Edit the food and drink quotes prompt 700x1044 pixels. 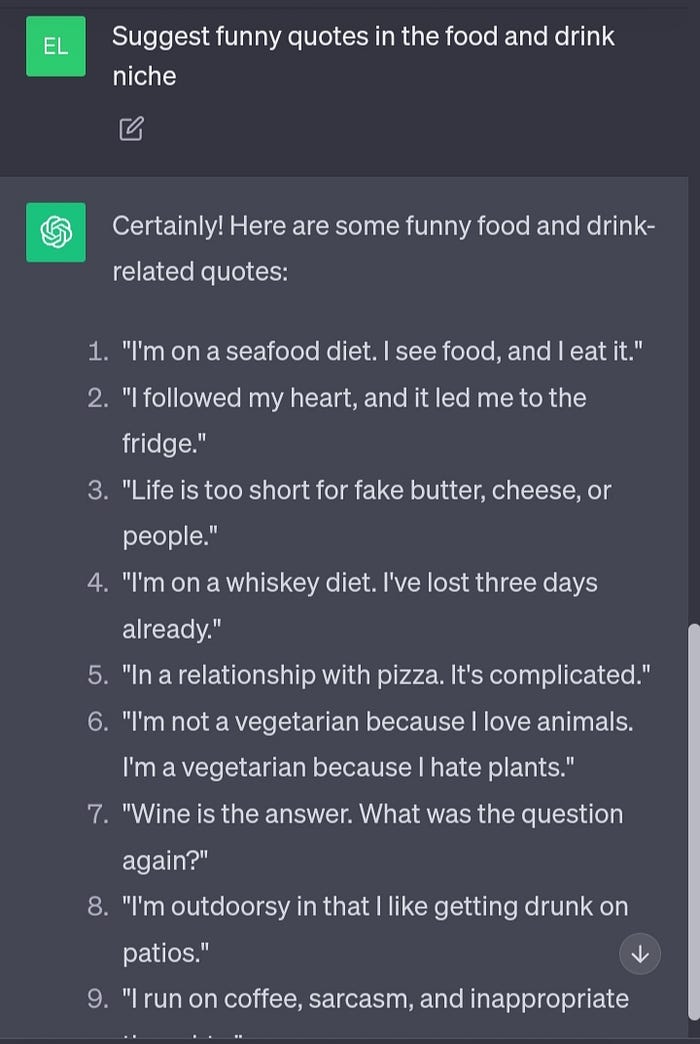tap(130, 129)
